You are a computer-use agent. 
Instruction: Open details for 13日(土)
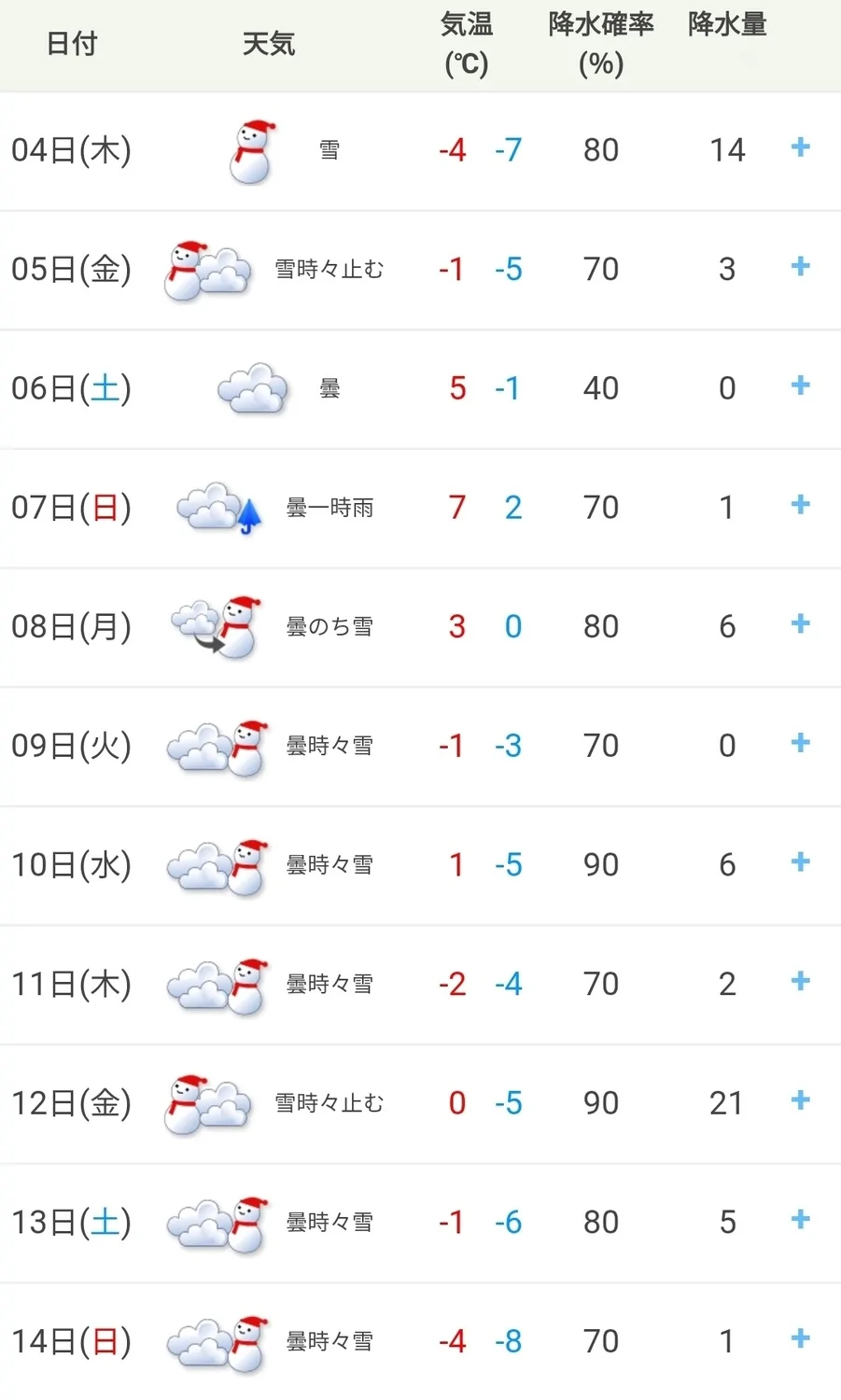[x=800, y=1220]
